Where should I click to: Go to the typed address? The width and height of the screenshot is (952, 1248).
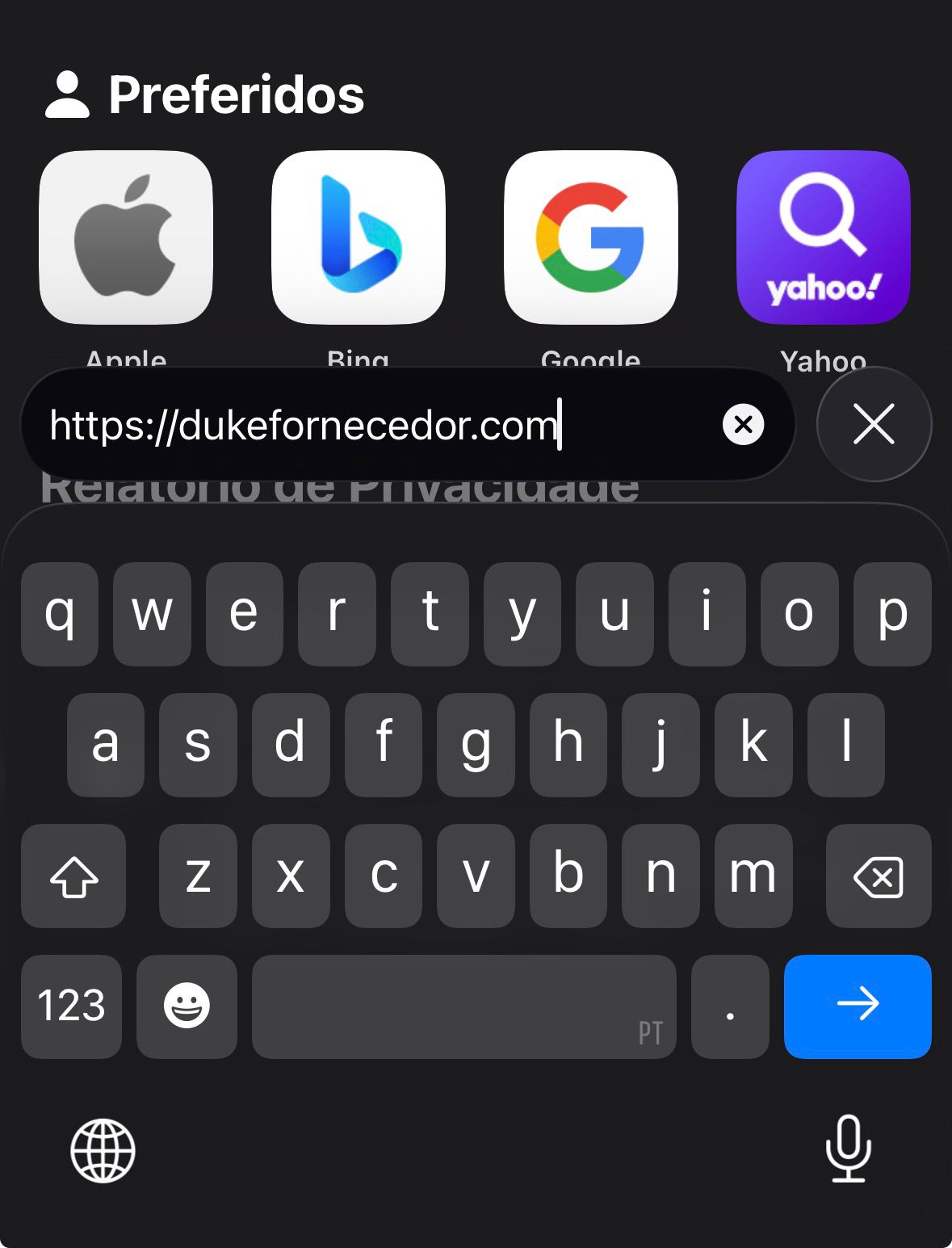tap(857, 1006)
